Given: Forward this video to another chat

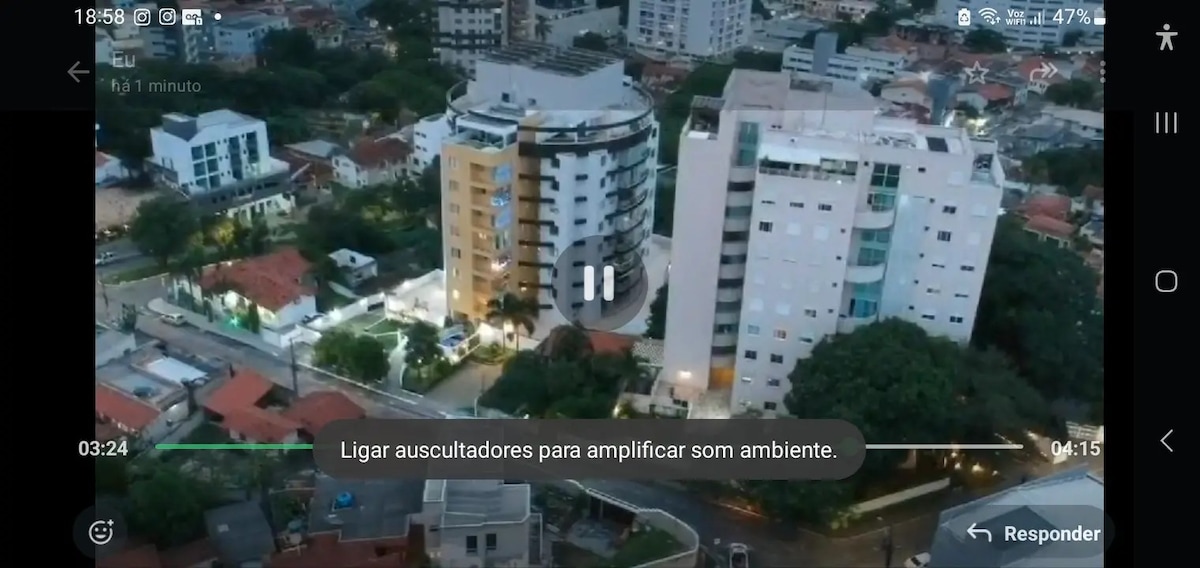Looking at the screenshot, I should (x=1042, y=72).
